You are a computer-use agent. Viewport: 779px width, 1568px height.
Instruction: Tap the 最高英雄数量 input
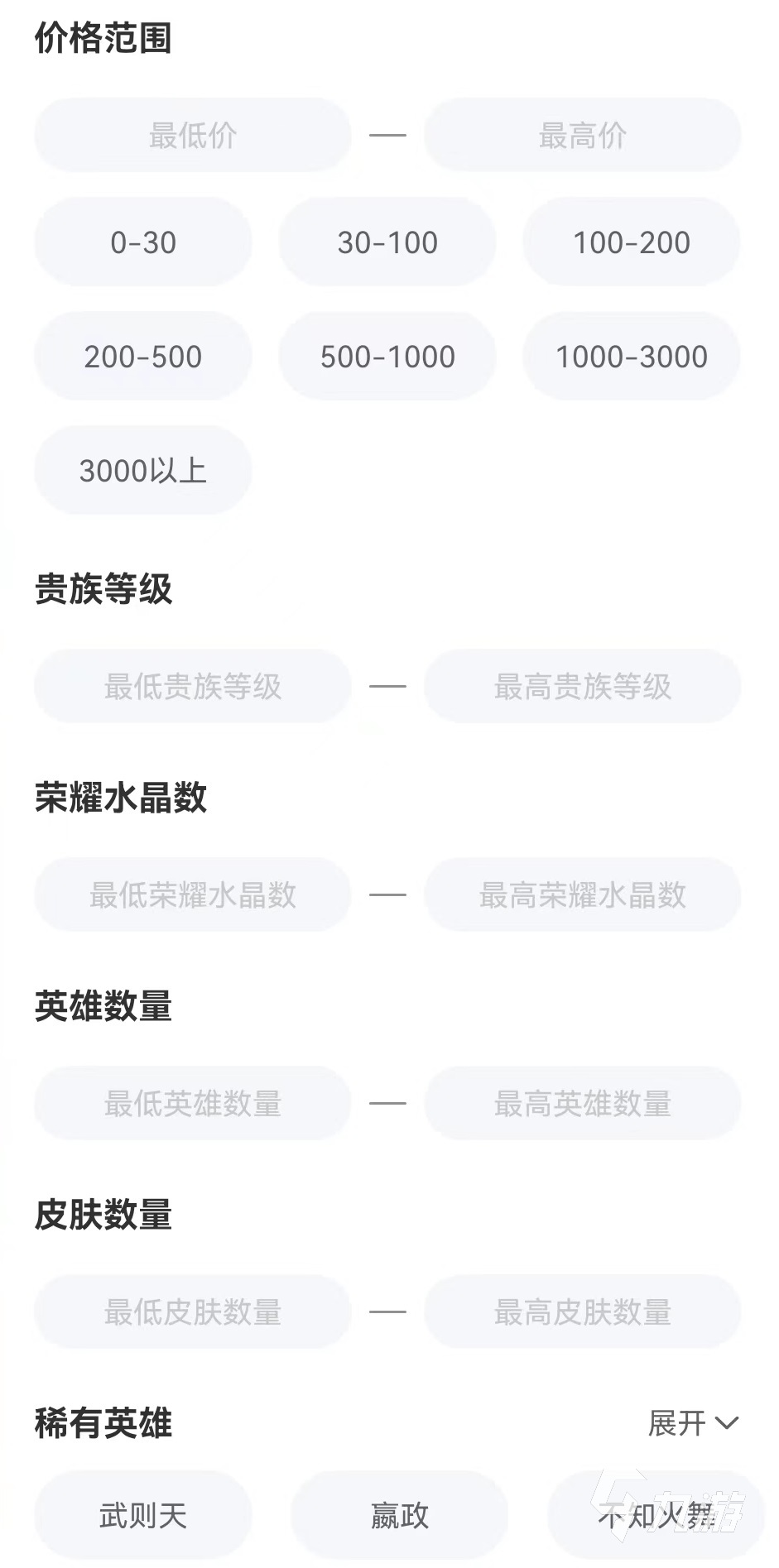[582, 1103]
